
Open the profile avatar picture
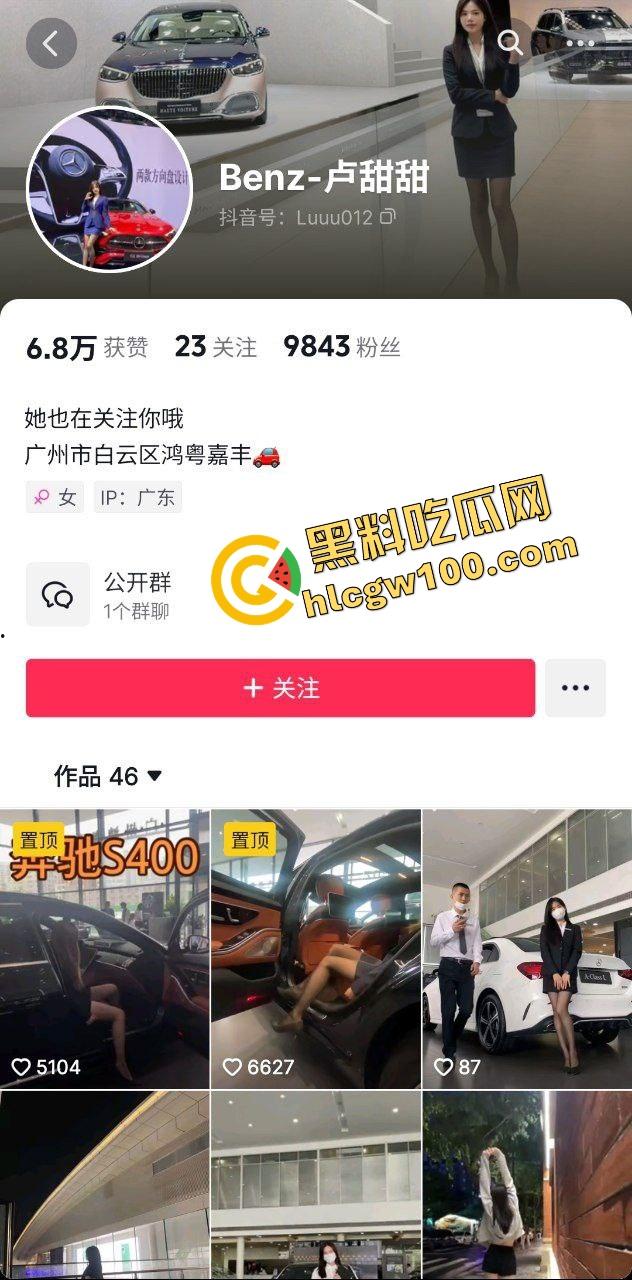[109, 189]
